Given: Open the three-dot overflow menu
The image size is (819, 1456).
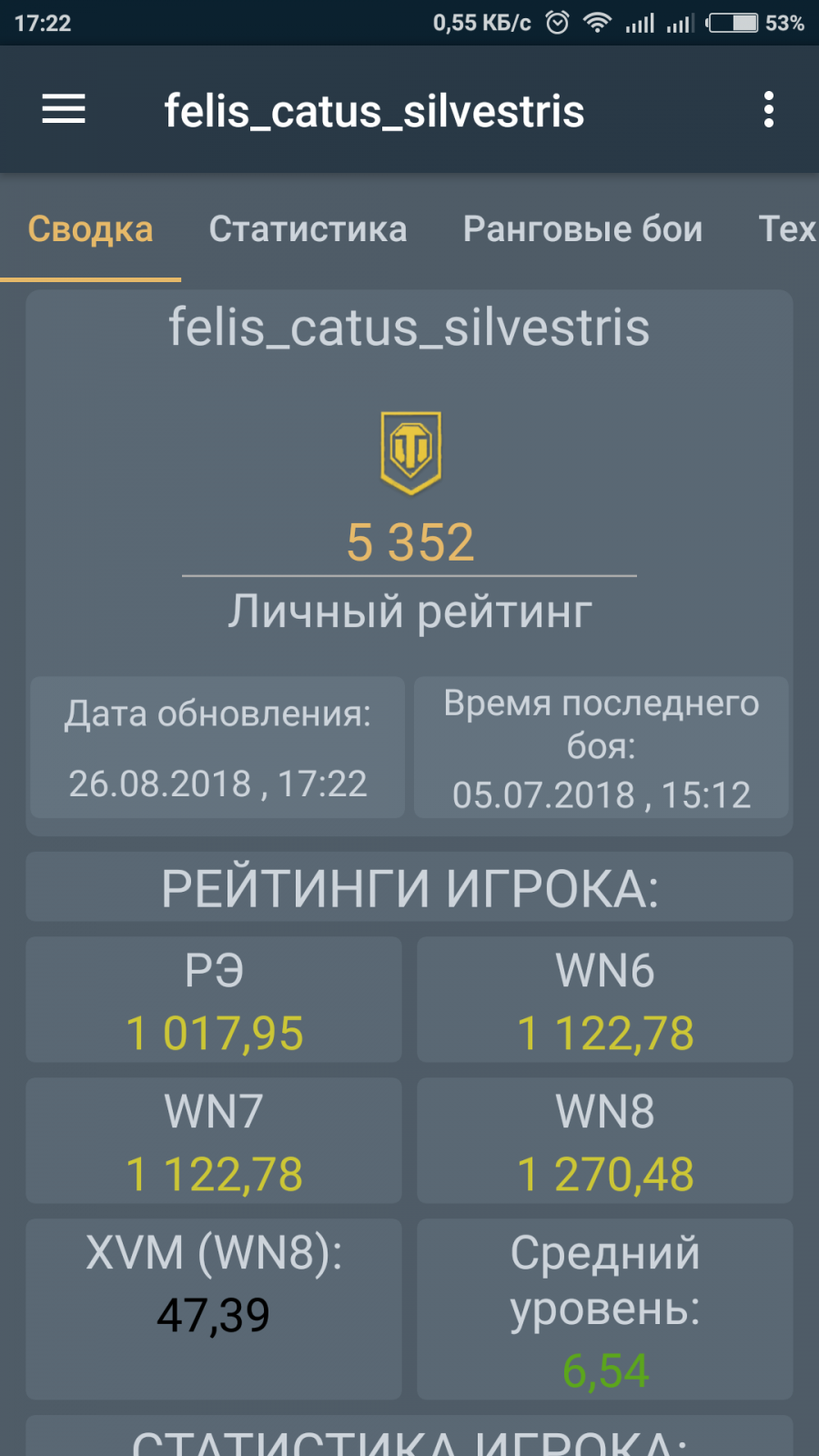Looking at the screenshot, I should (x=769, y=110).
